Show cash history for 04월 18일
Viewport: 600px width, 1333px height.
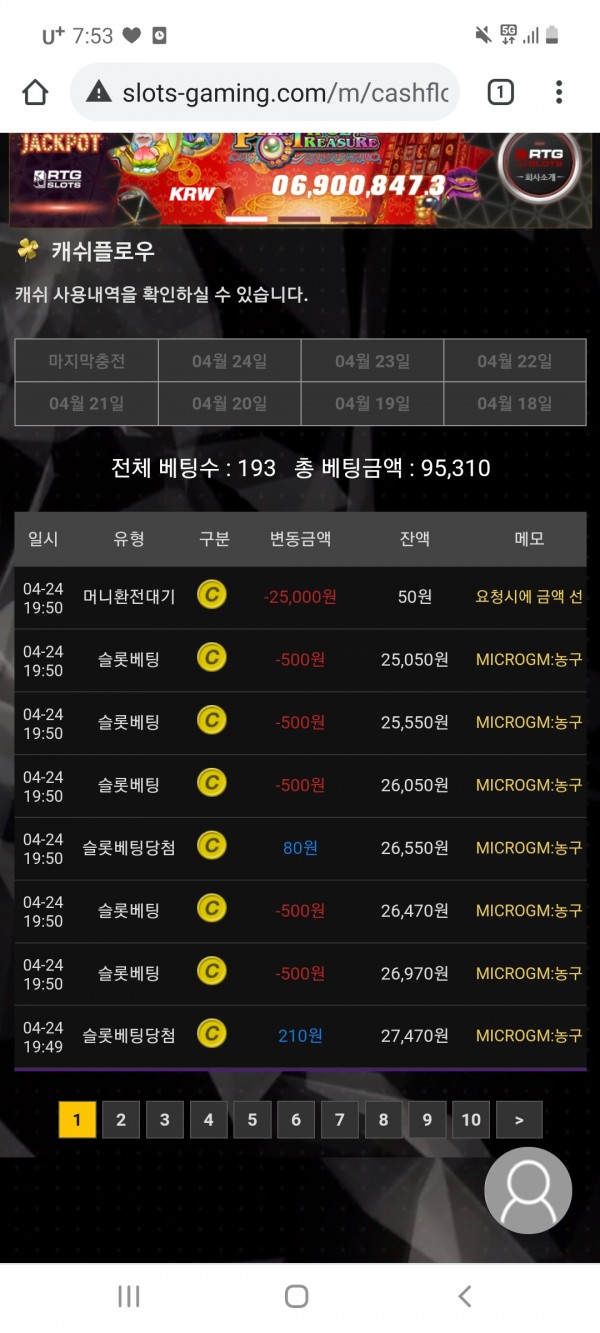(x=514, y=403)
